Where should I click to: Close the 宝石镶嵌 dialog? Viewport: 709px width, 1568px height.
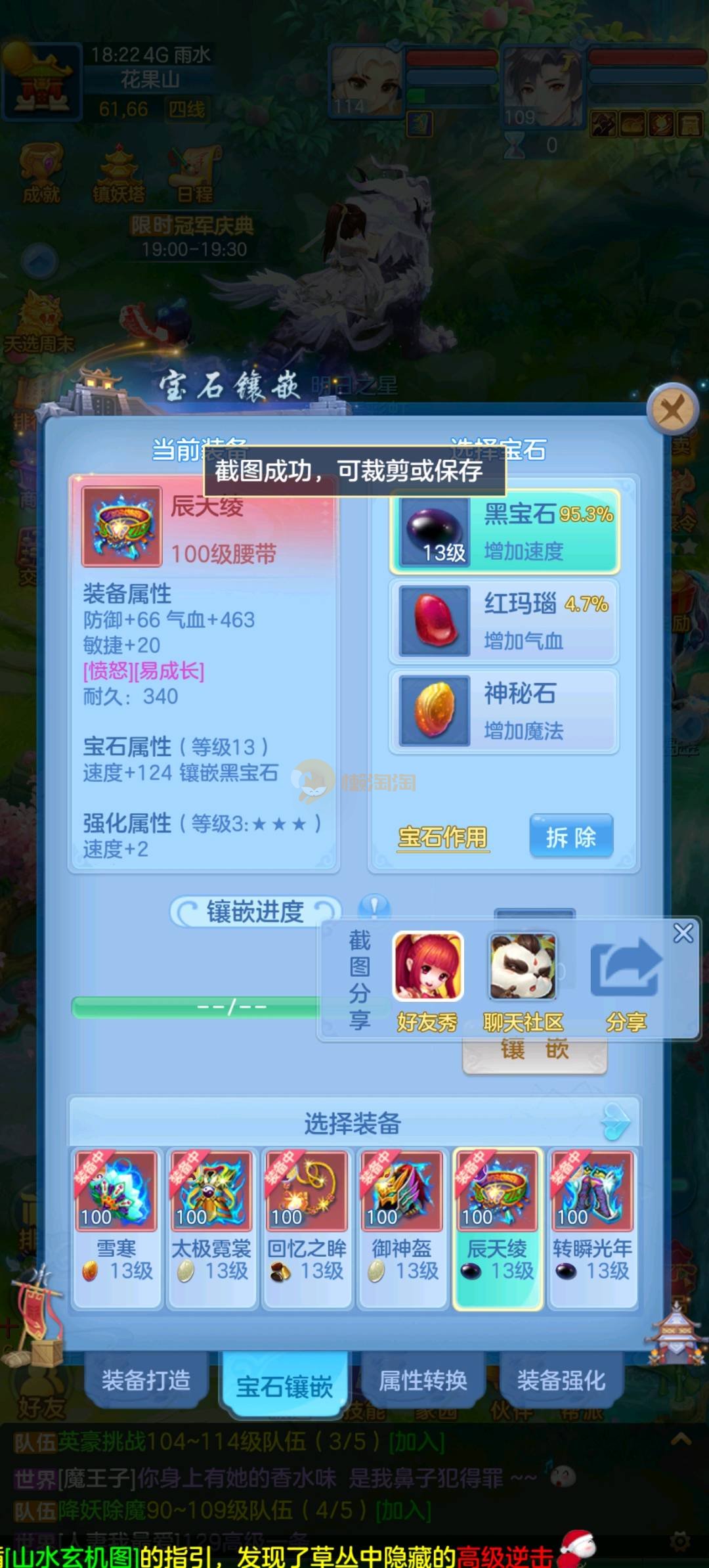[x=671, y=409]
